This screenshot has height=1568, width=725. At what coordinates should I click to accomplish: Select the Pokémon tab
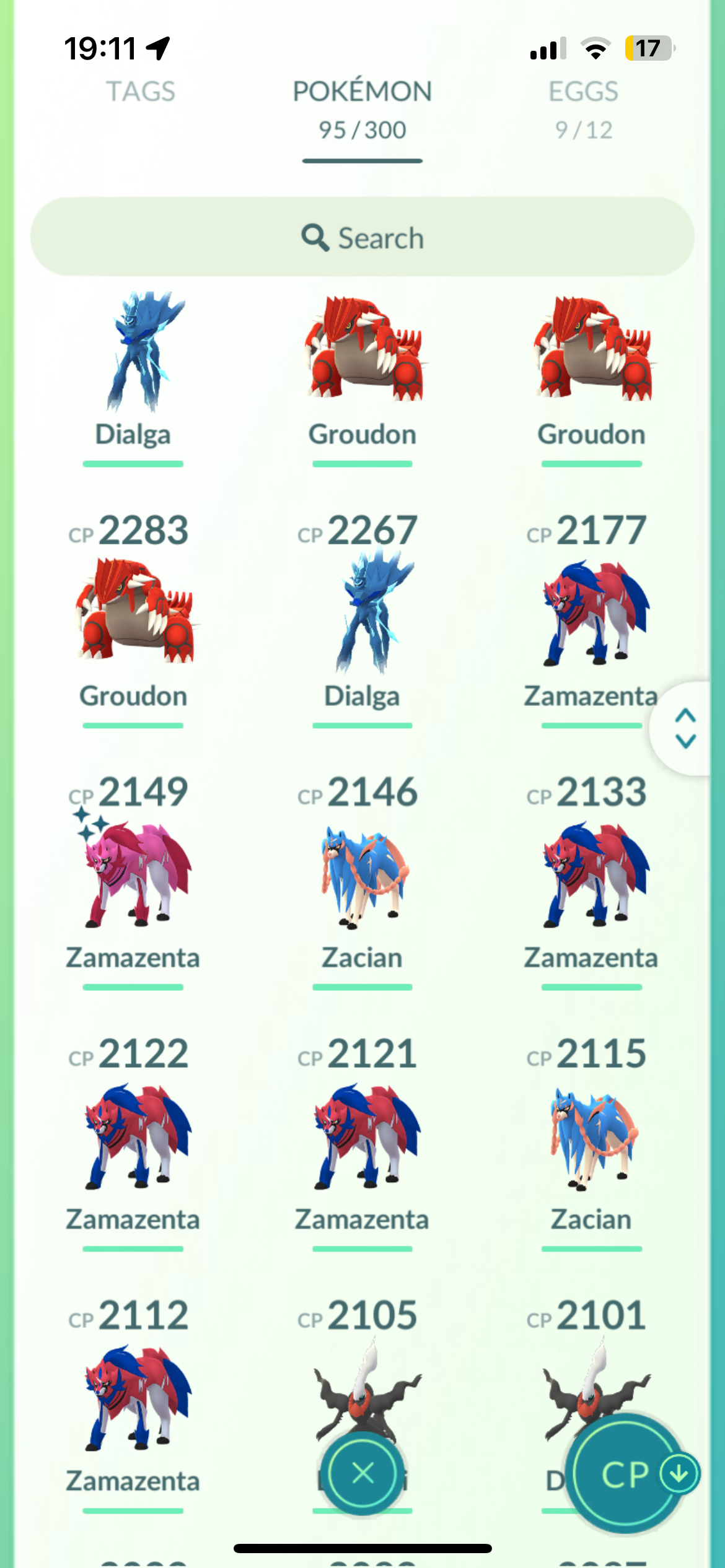(x=362, y=107)
